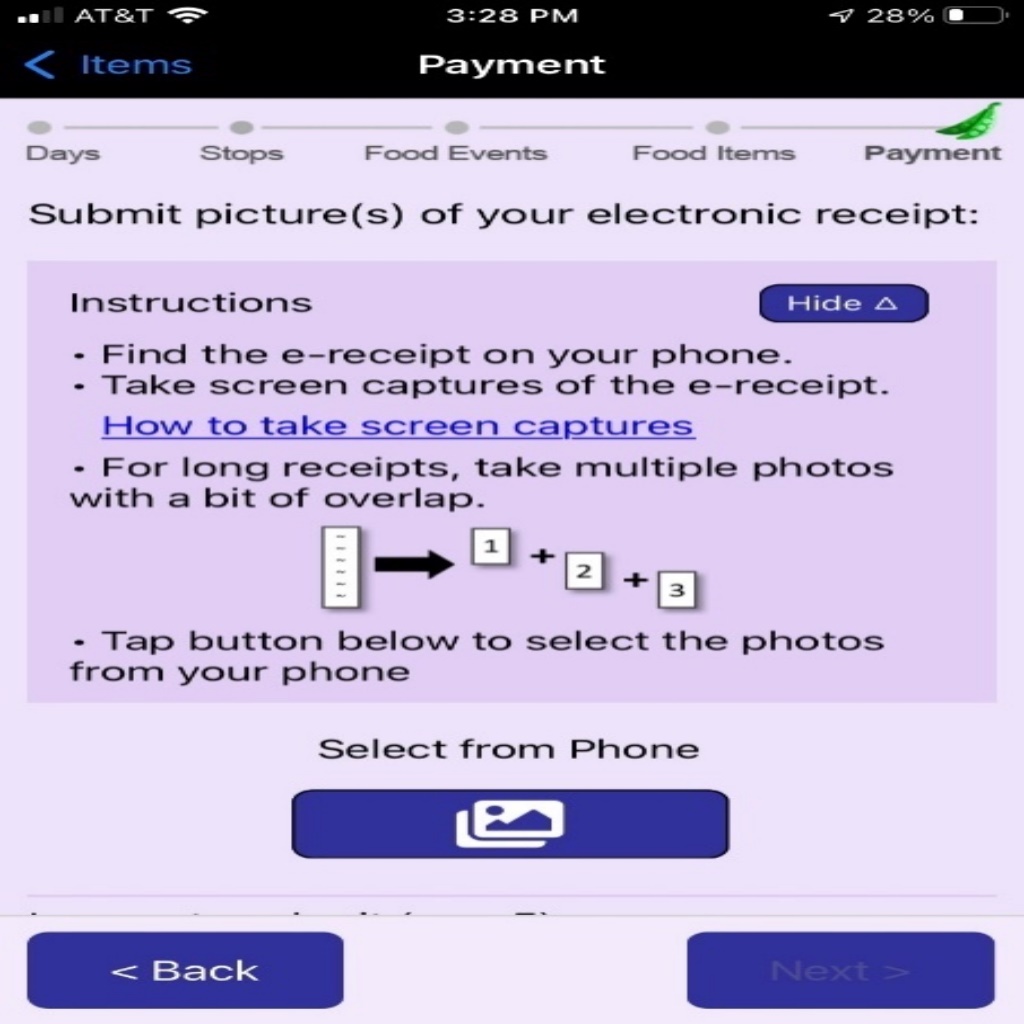Tap the Back button at bottom
The image size is (1024, 1024).
185,970
